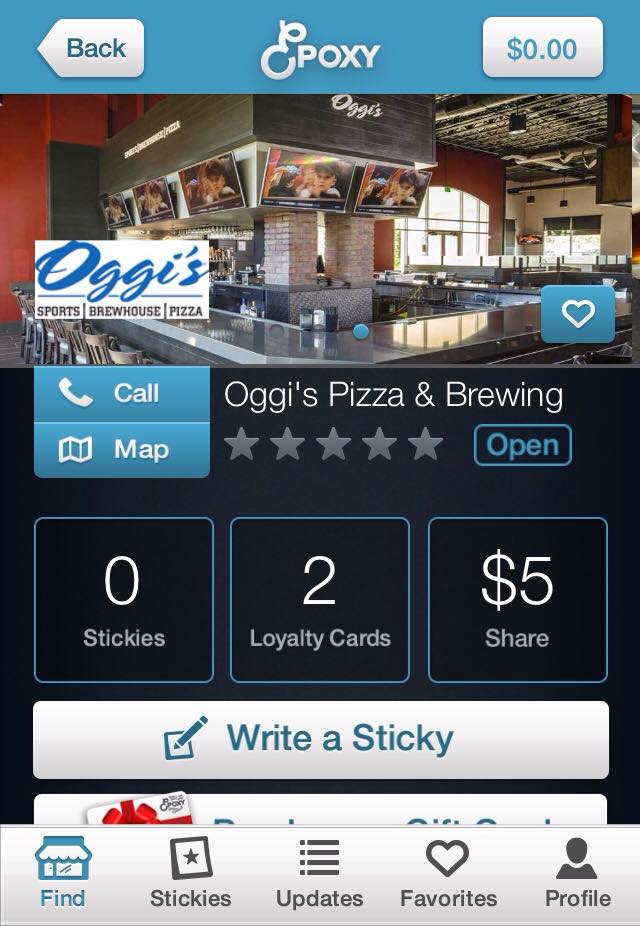Switch to the Stickies tab

[190, 873]
